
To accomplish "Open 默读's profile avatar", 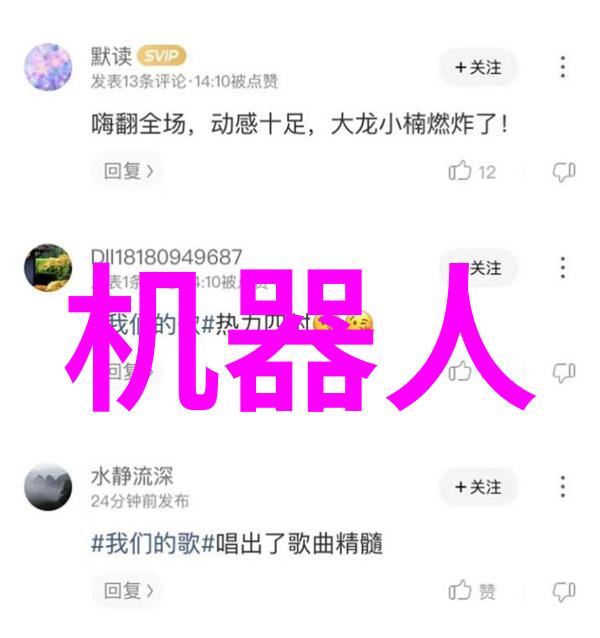I will point(47,67).
